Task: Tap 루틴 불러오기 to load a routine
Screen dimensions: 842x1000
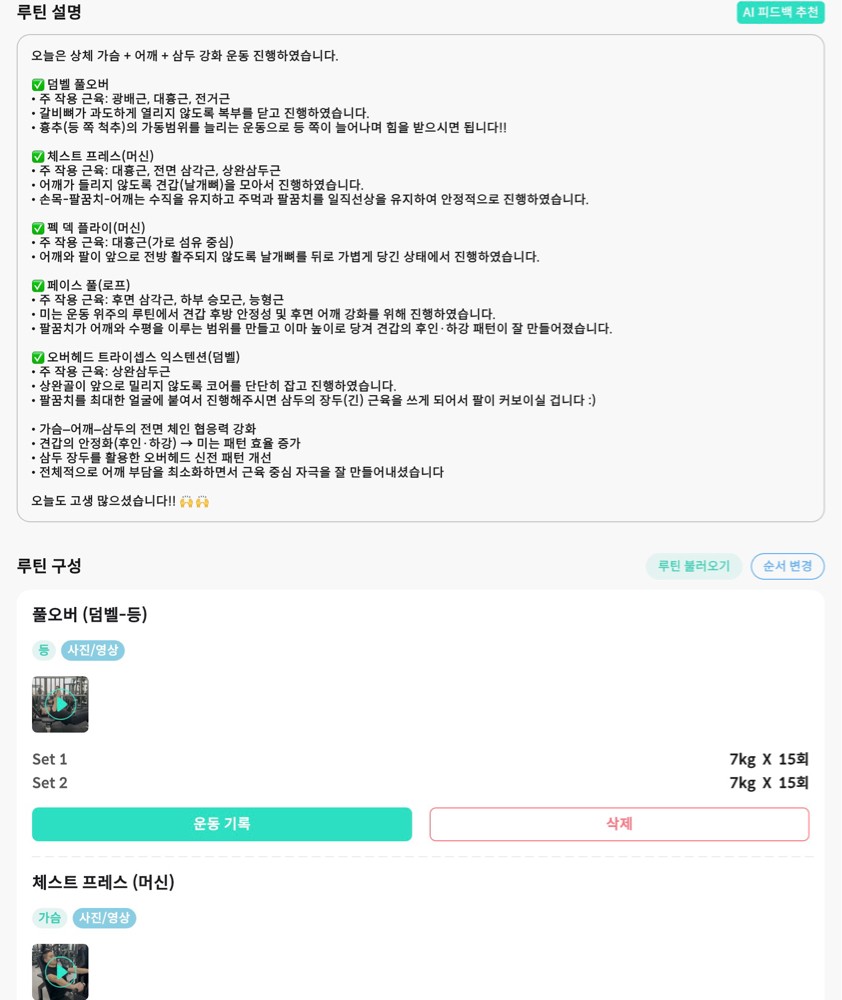Action: tap(693, 566)
